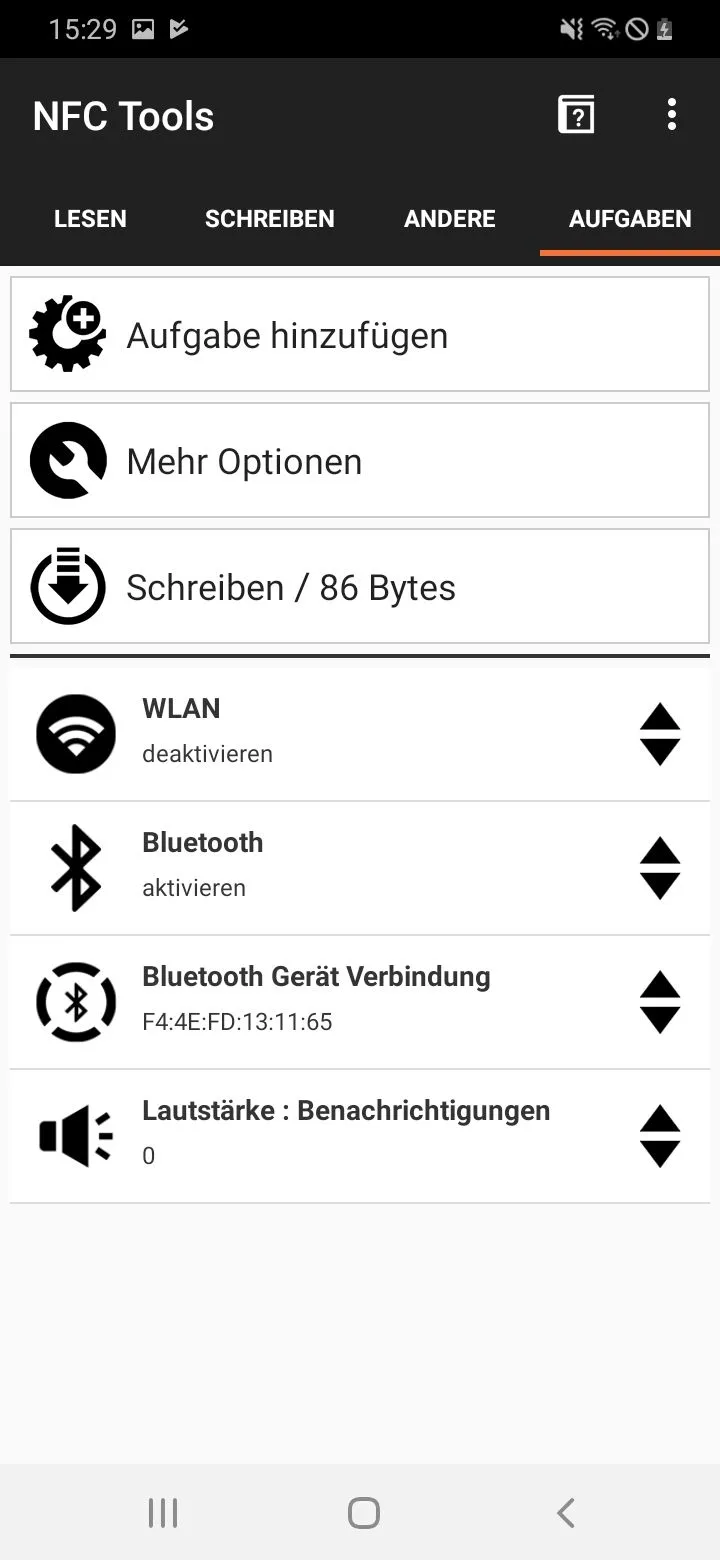Move the Bluetooth aktivieren task up
720x1560 pixels.
[x=660, y=851]
